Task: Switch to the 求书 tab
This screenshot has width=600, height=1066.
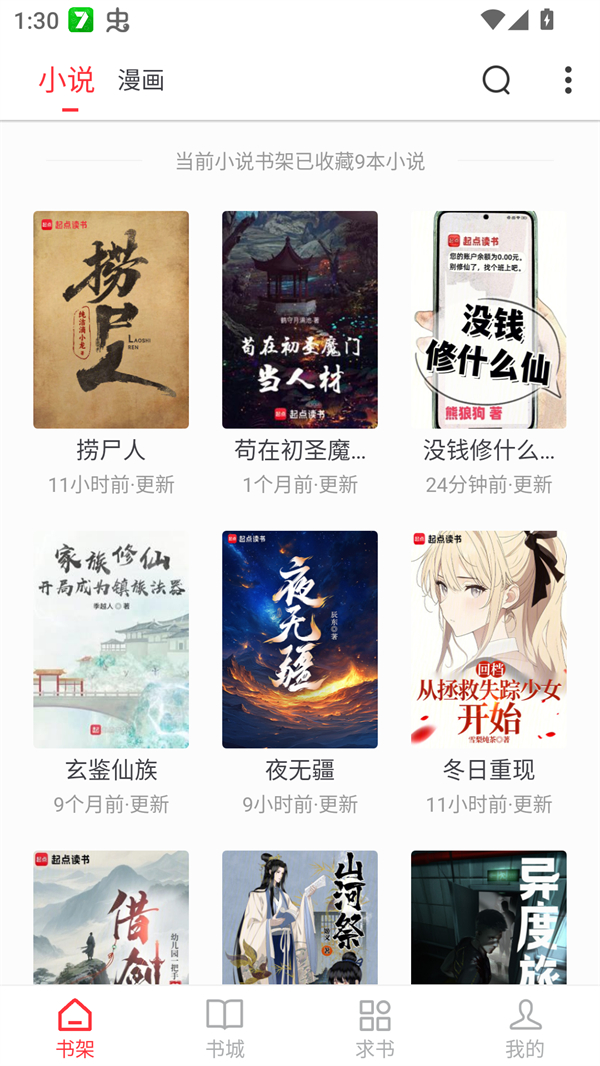Action: click(x=375, y=1028)
